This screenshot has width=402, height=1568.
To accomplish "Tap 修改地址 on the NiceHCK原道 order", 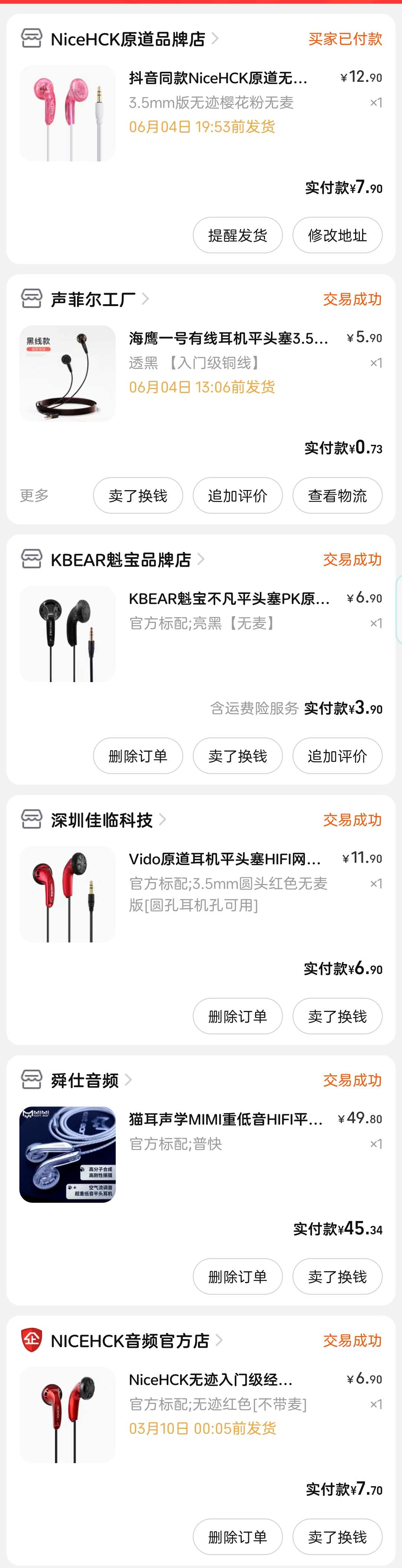I will (337, 235).
